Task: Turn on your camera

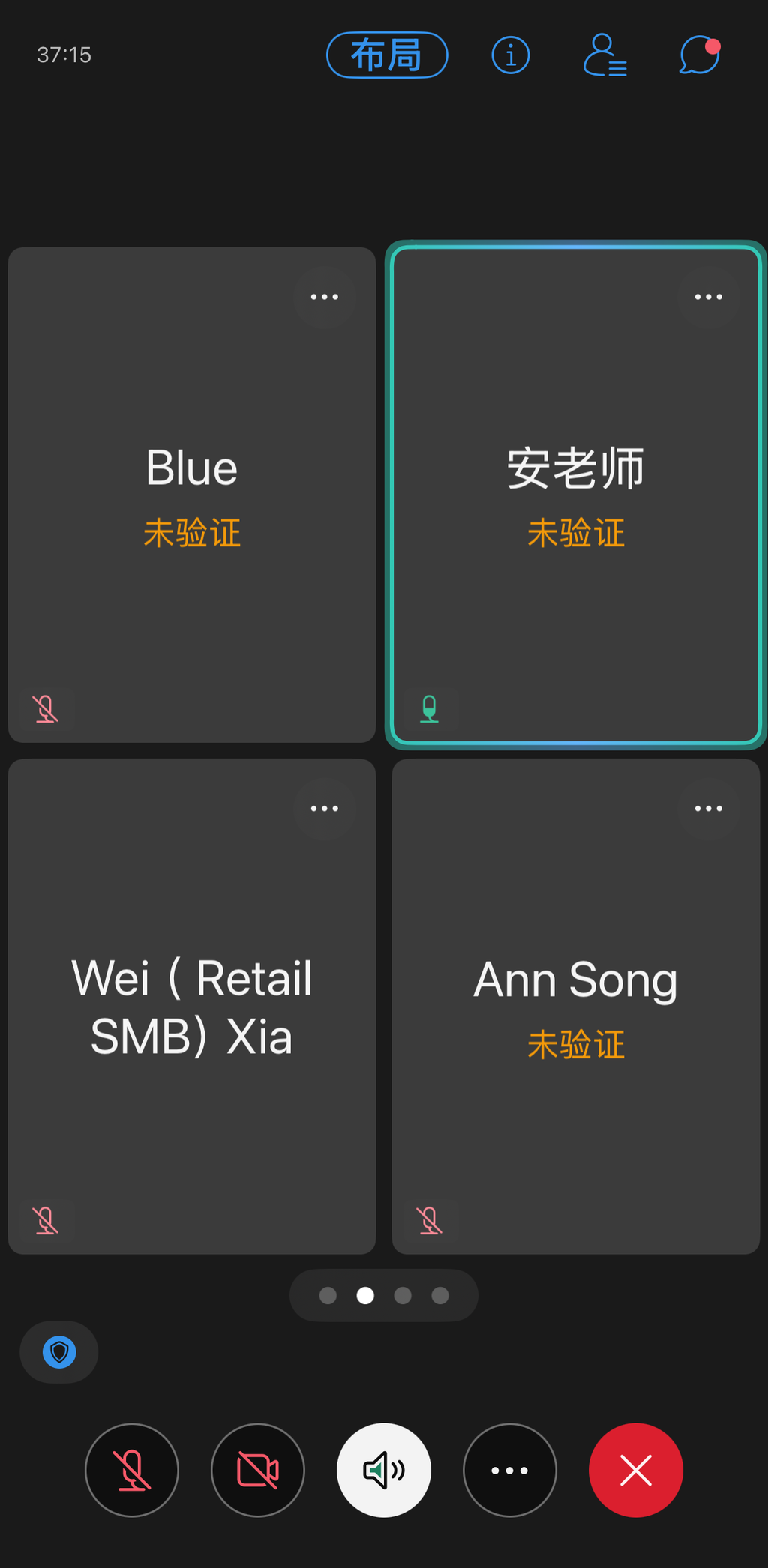Action: coord(258,1470)
